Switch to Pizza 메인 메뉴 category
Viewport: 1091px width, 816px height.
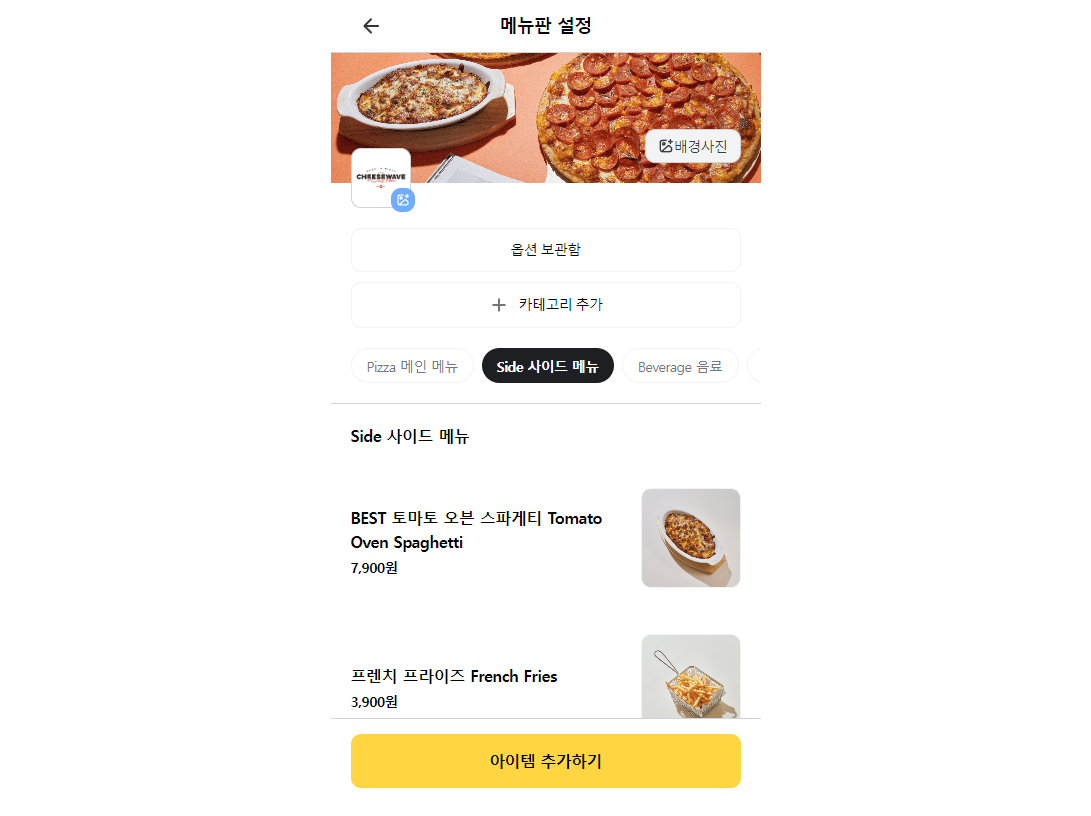(412, 366)
